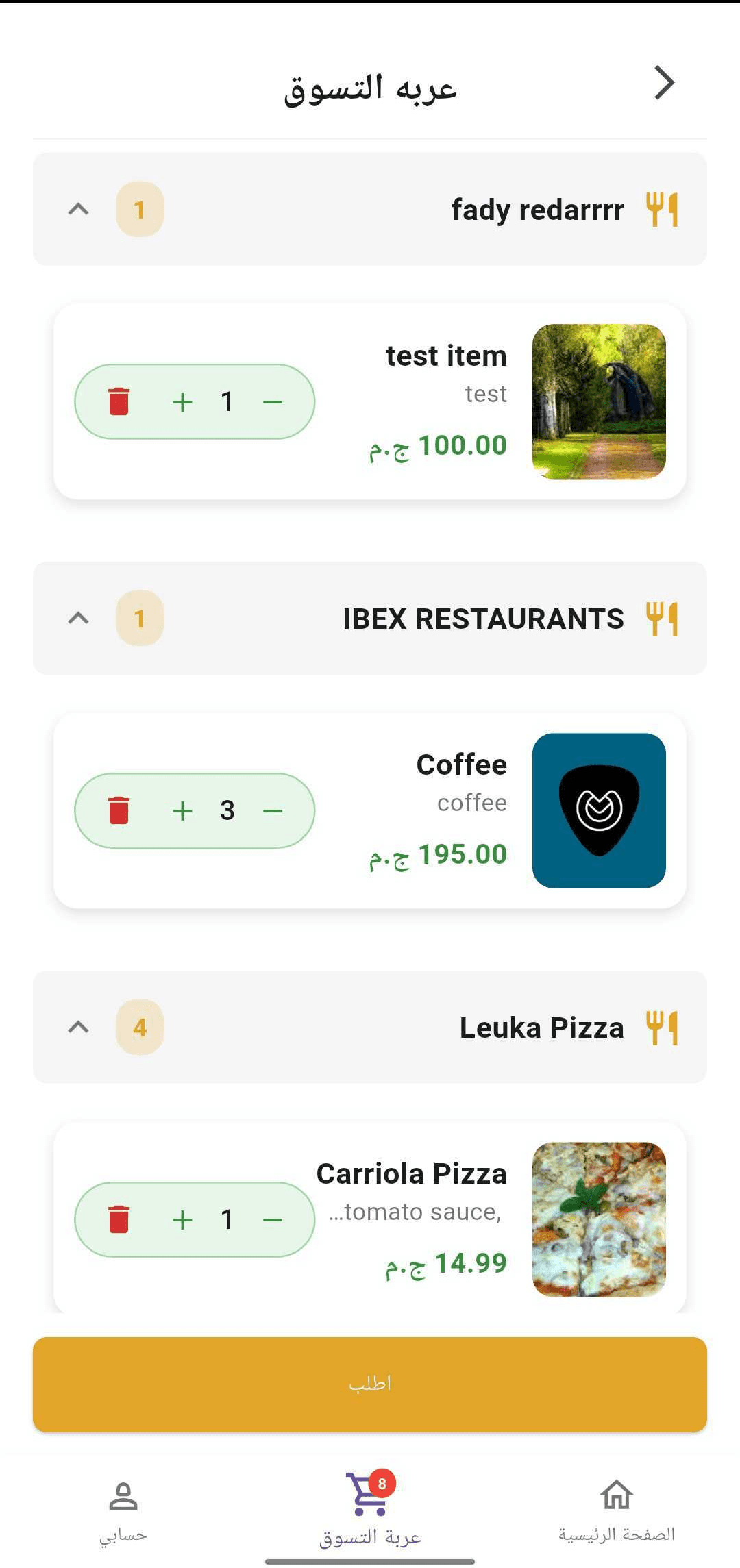Increase Carriola Pizza quantity
This screenshot has height=1568, width=740.
click(x=182, y=1219)
